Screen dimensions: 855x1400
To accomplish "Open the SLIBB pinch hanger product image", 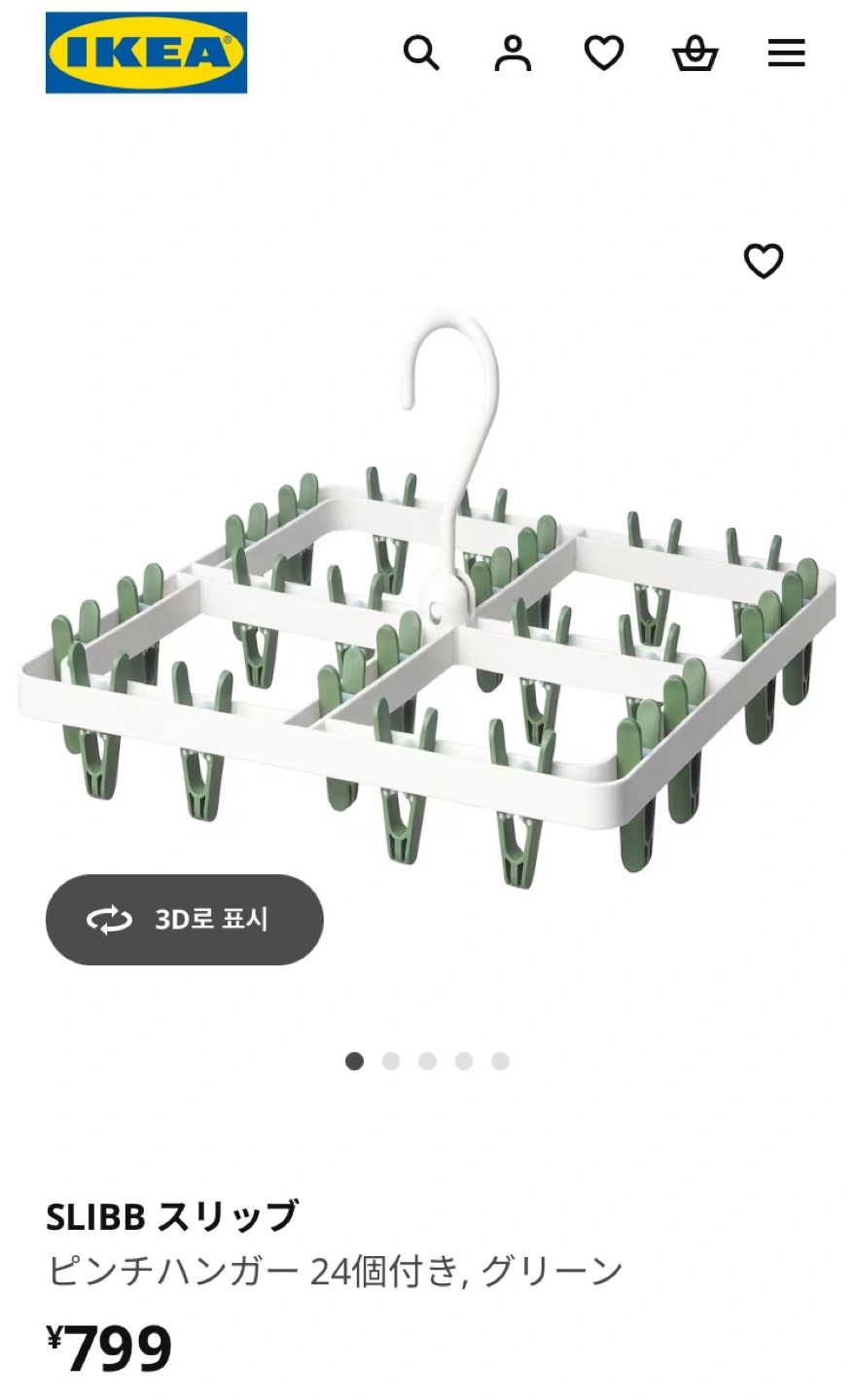I will [427, 603].
